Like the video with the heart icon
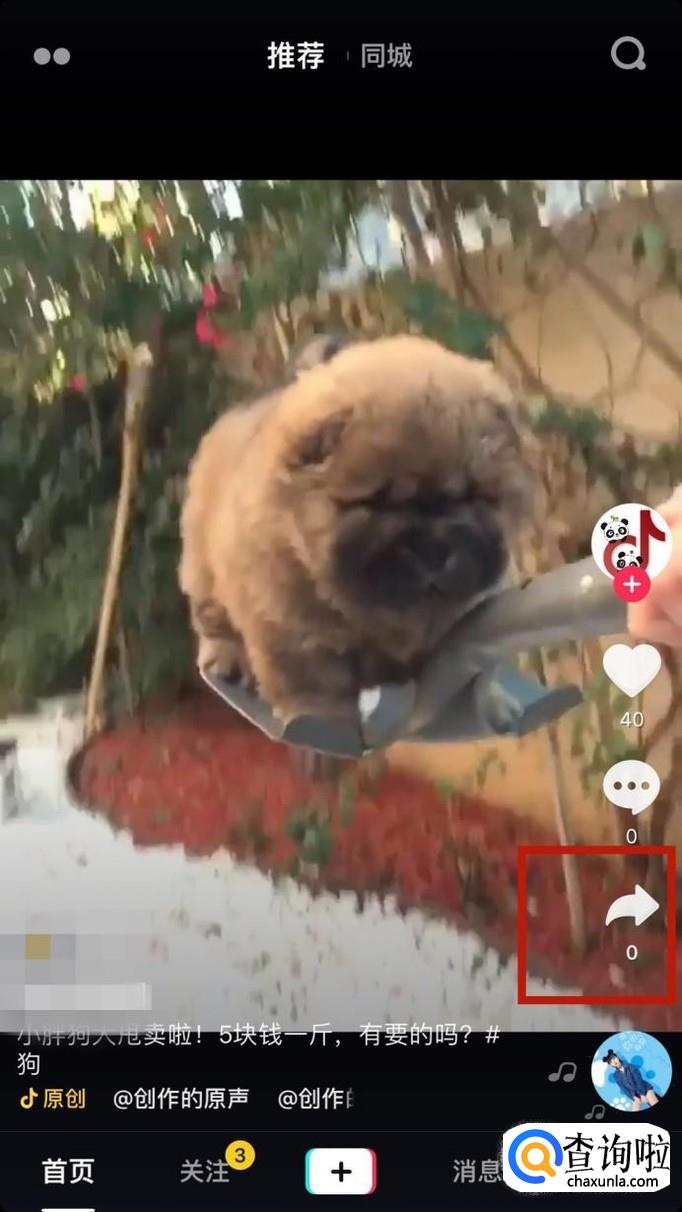Viewport: 682px width, 1212px height. click(632, 670)
